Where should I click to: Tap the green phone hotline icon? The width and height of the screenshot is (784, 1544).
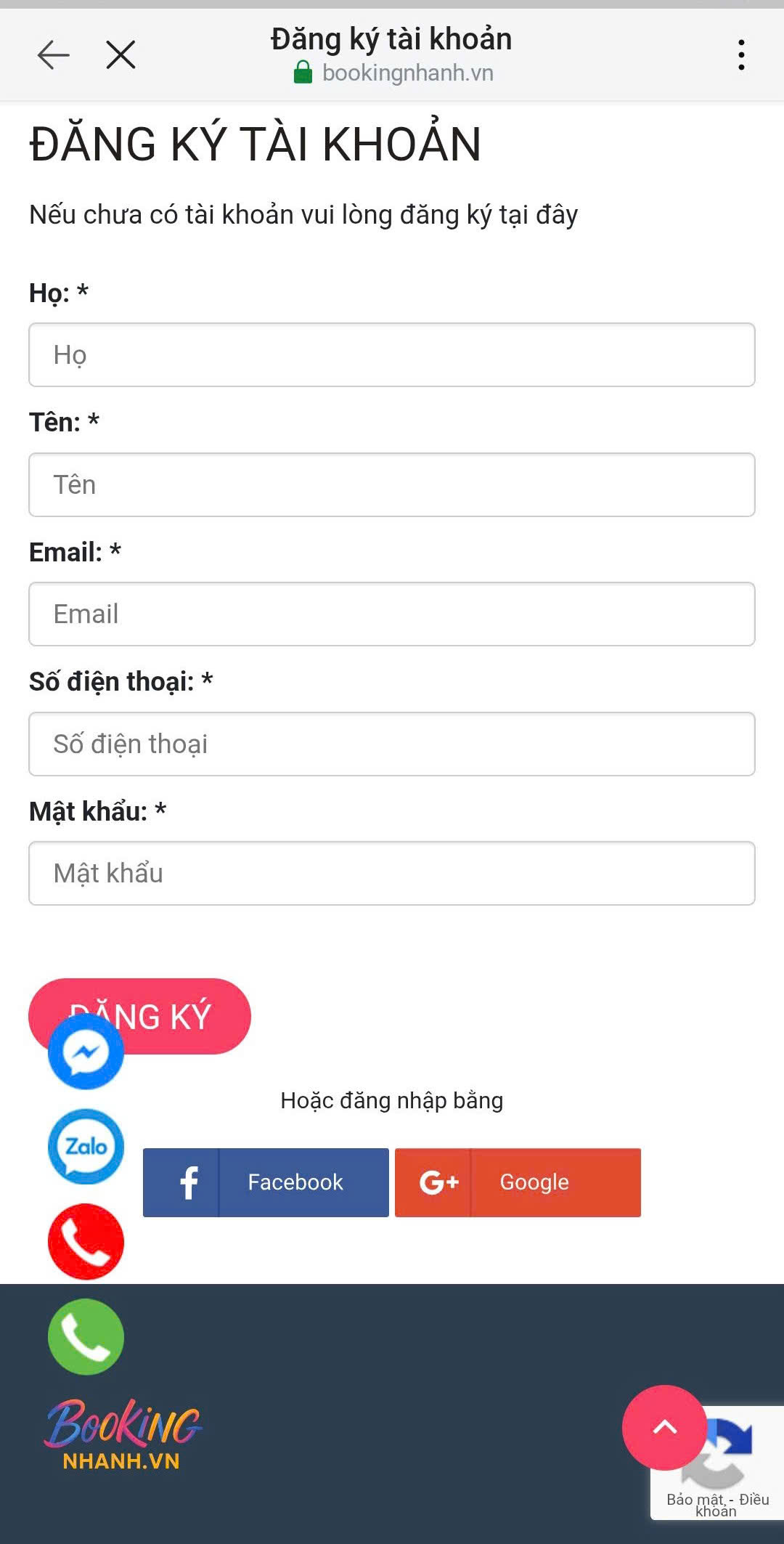85,1336
